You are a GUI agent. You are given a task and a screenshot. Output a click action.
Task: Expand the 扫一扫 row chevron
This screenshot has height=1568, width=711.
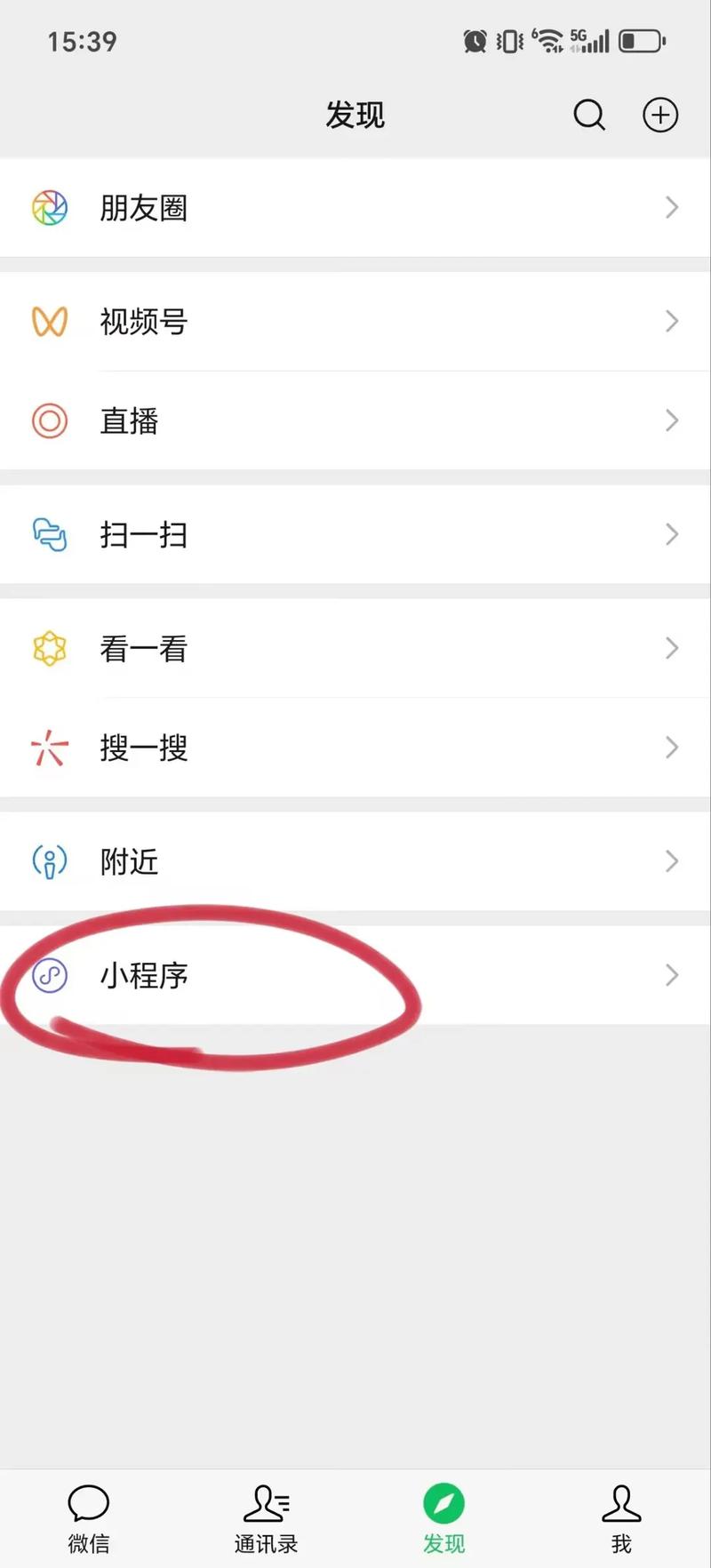671,533
